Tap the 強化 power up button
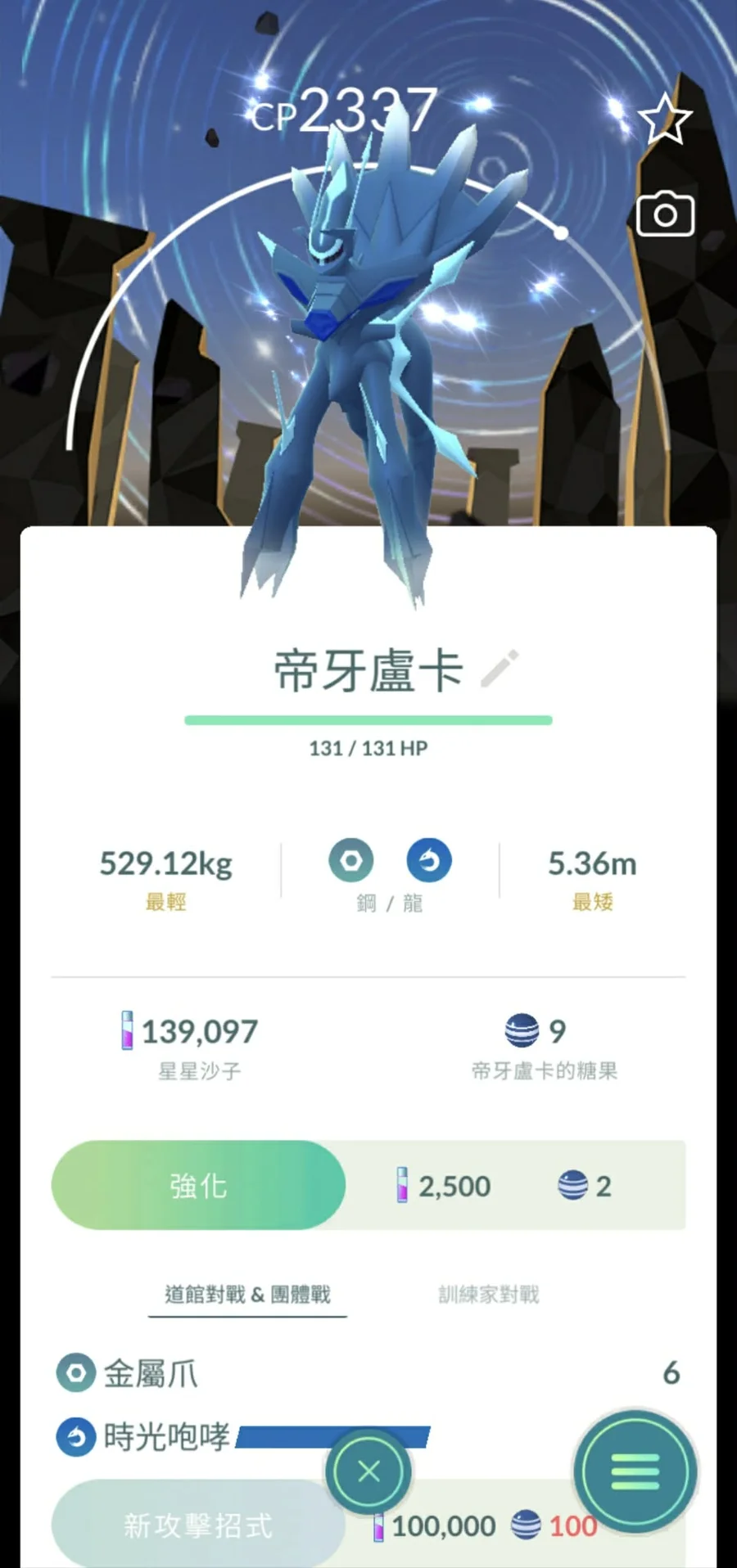The height and width of the screenshot is (1568, 737). pos(198,1185)
